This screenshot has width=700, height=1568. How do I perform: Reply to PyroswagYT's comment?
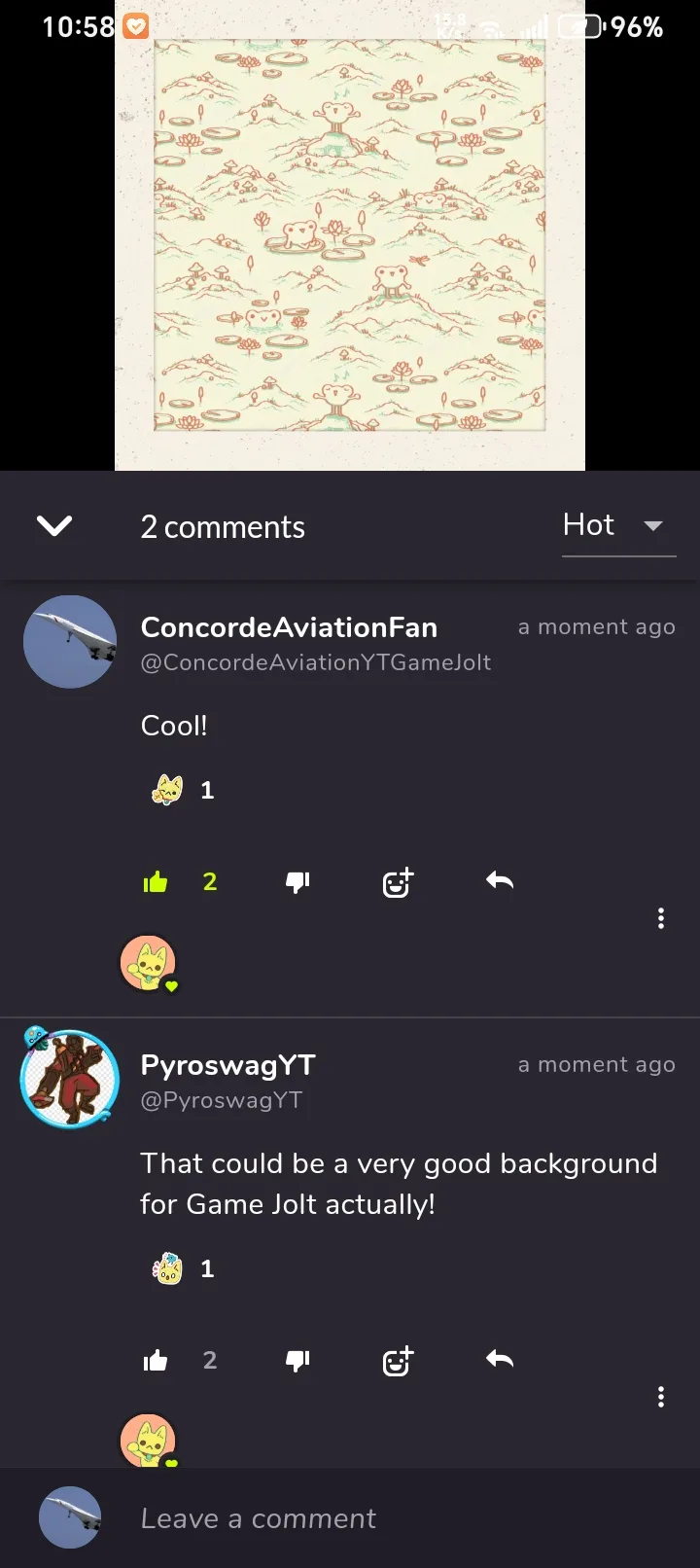pyautogui.click(x=500, y=1360)
